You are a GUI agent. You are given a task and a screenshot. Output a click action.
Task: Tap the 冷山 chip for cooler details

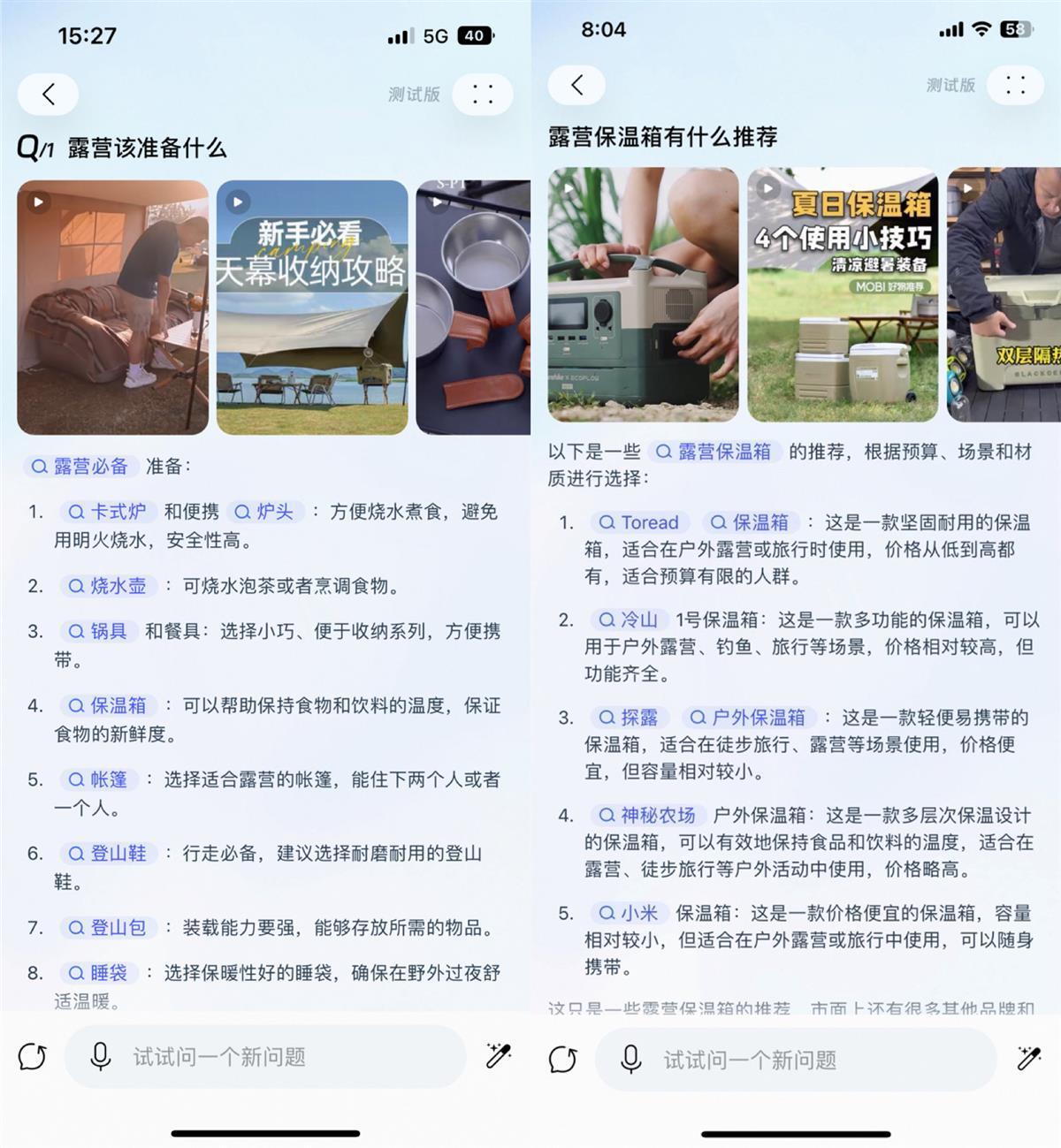point(630,620)
